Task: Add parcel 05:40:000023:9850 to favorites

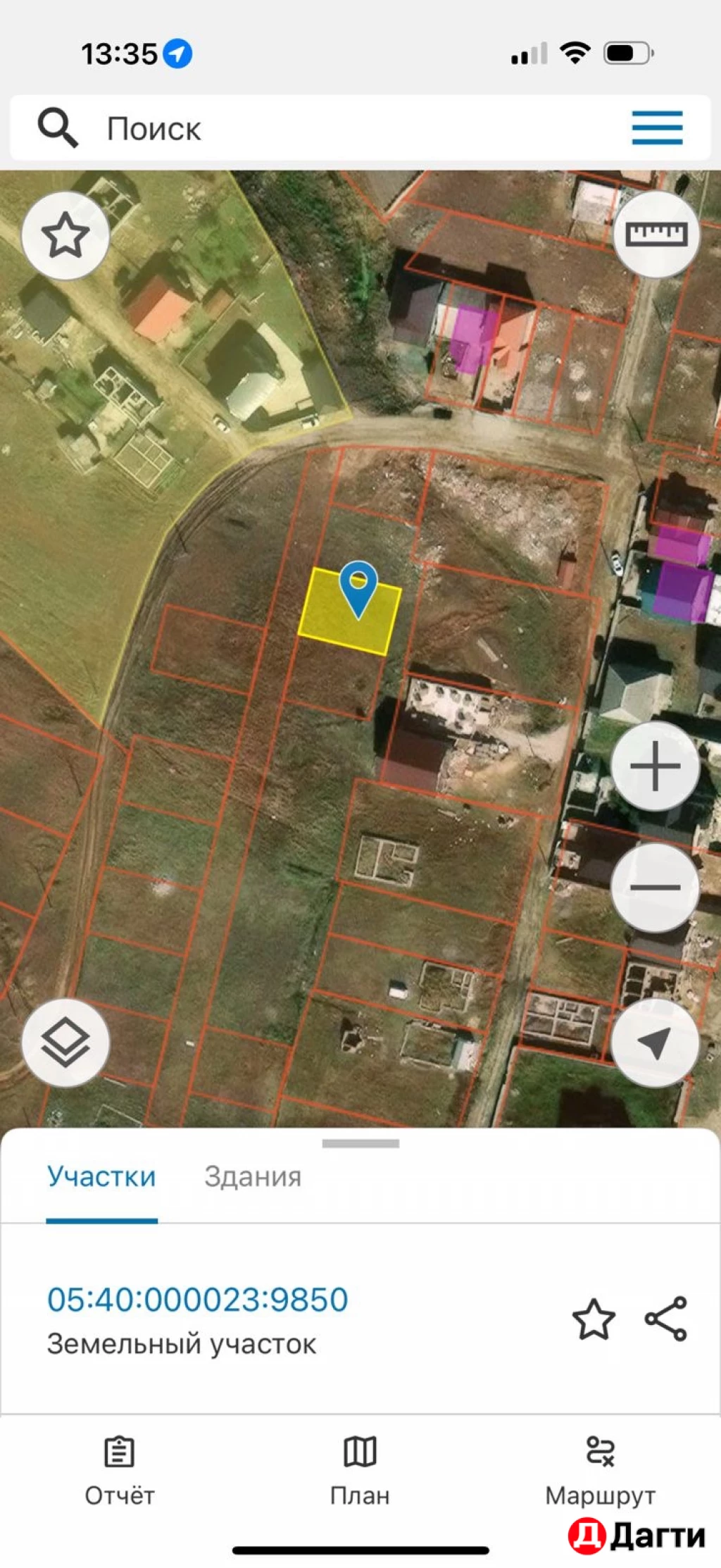Action: (594, 1319)
